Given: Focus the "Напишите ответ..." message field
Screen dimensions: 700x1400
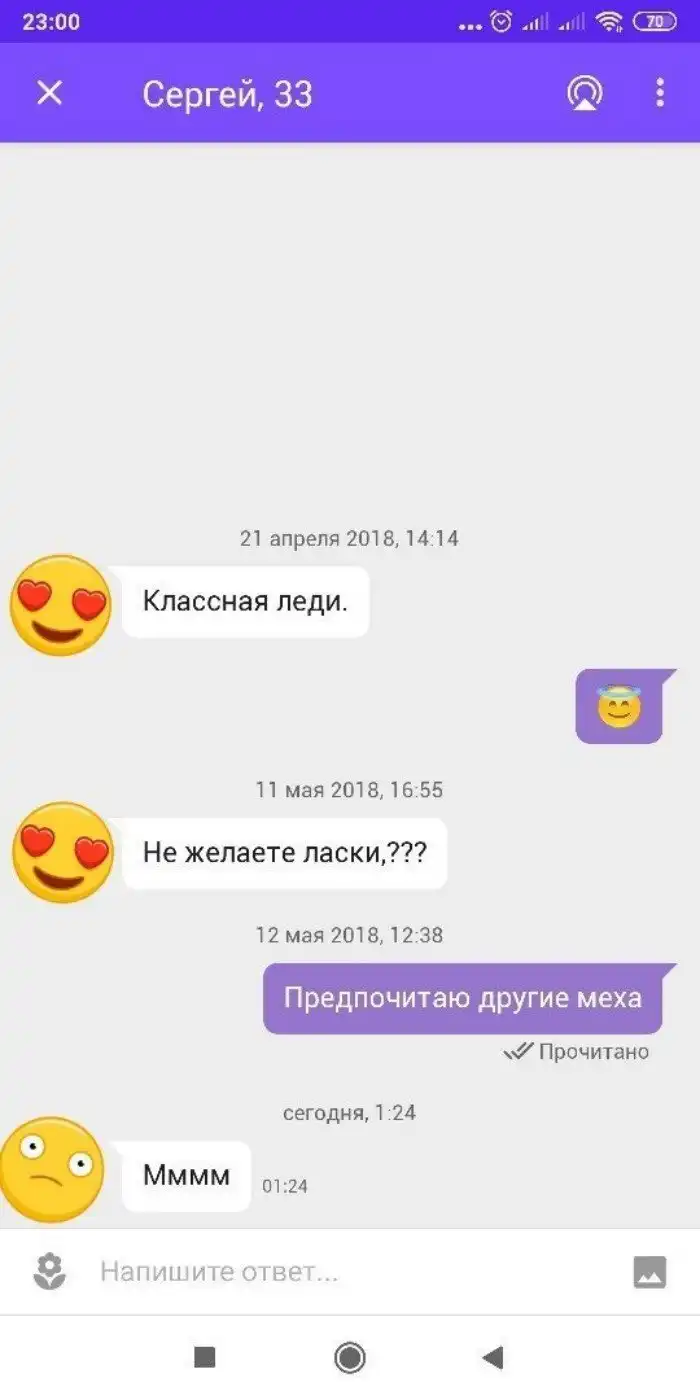Looking at the screenshot, I should (x=340, y=1272).
